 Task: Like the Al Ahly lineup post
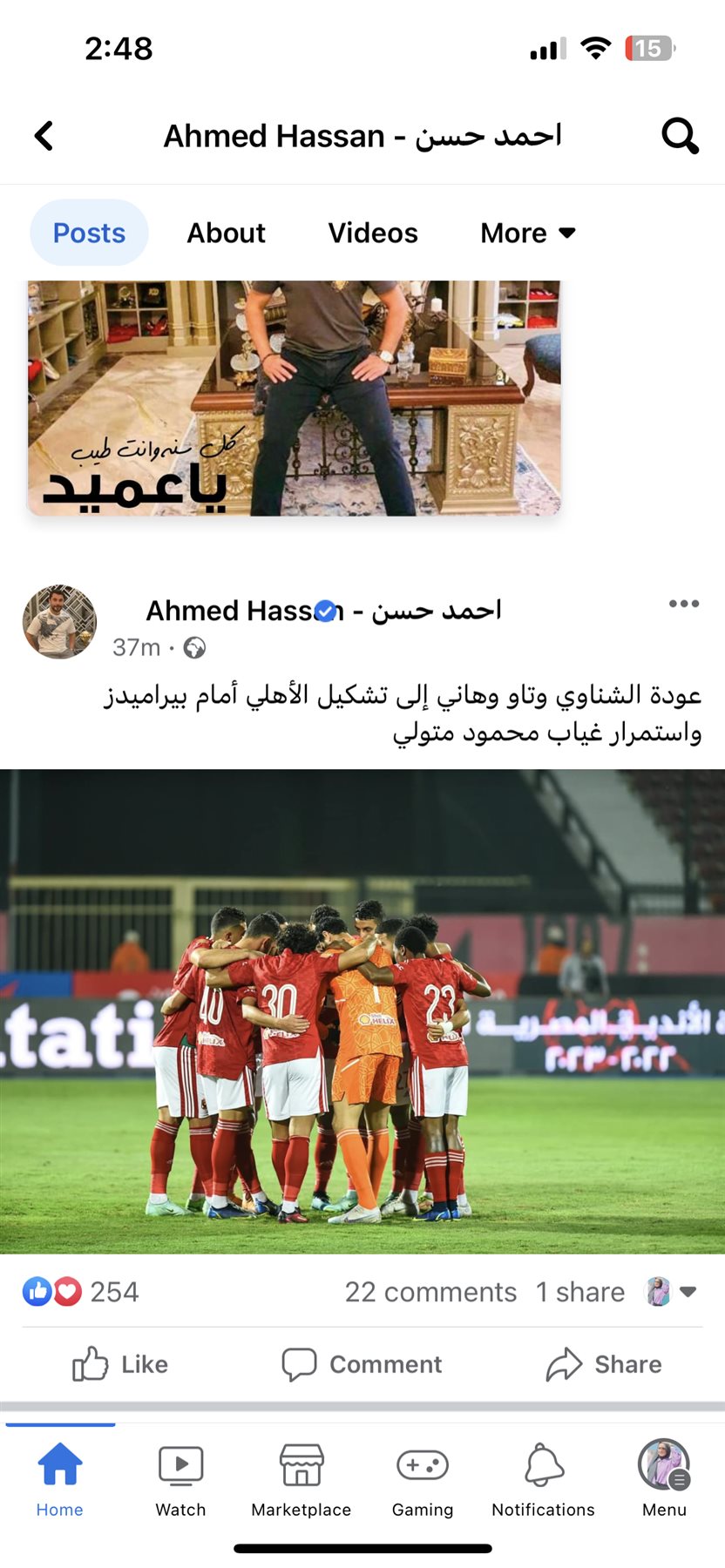point(120,1364)
